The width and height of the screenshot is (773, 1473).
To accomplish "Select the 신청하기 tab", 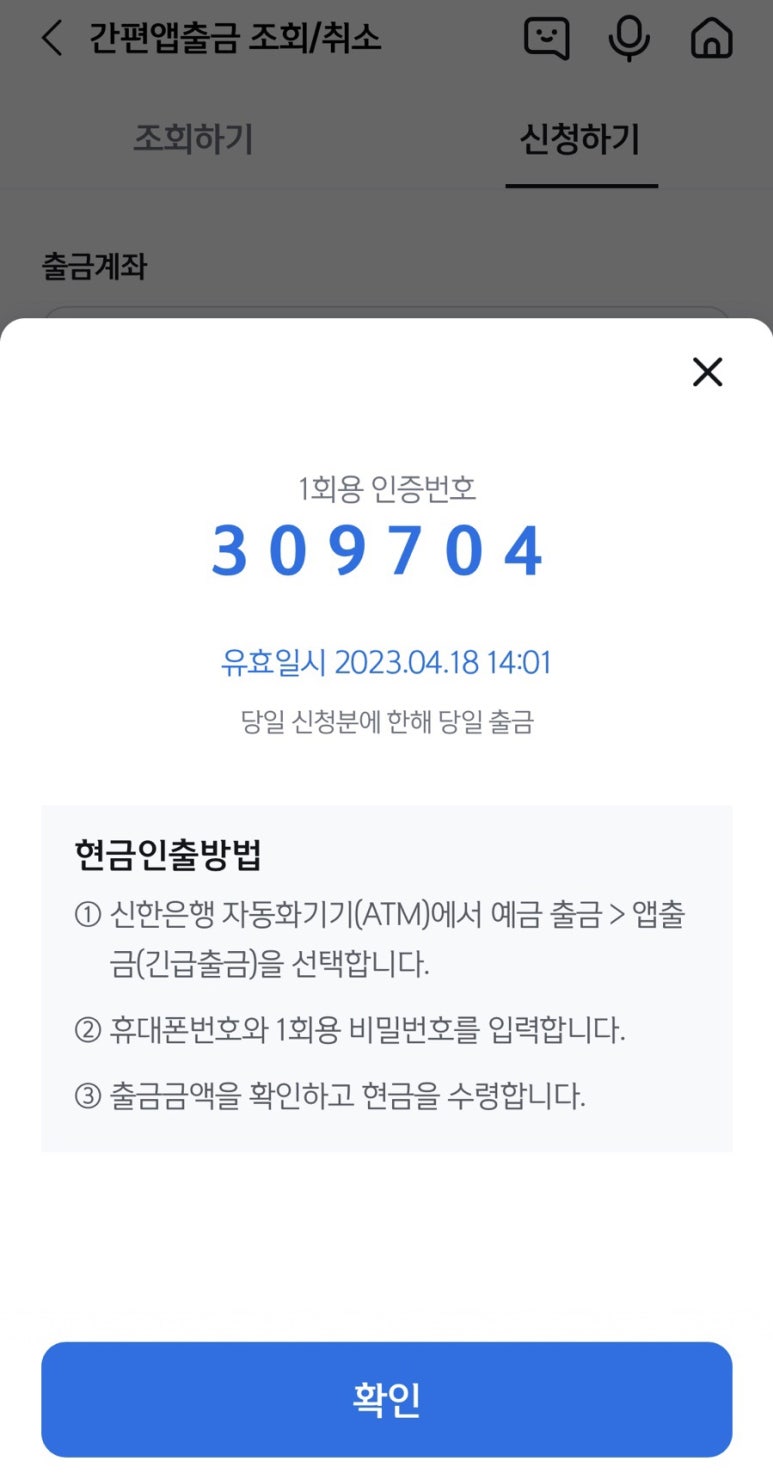I will (x=580, y=140).
